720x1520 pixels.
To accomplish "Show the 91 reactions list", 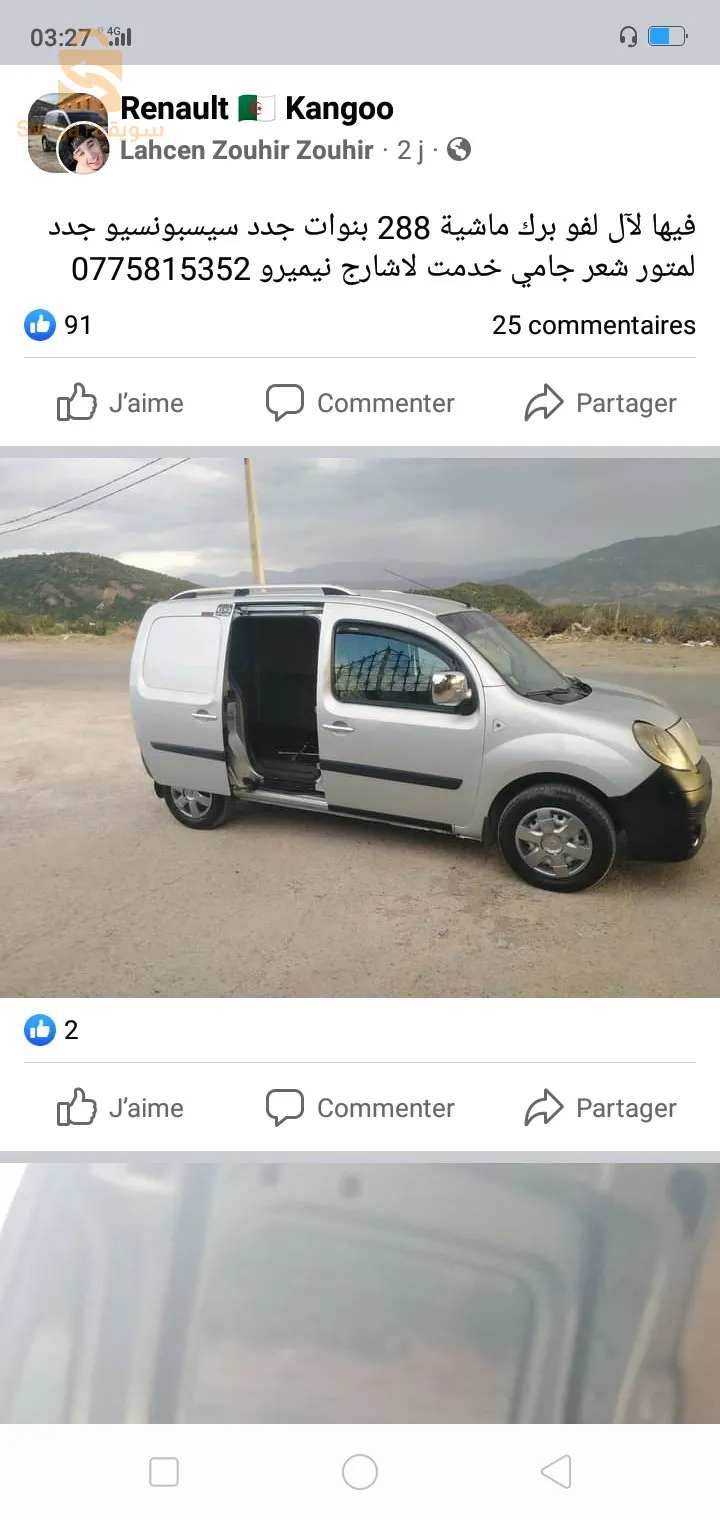I will point(58,325).
